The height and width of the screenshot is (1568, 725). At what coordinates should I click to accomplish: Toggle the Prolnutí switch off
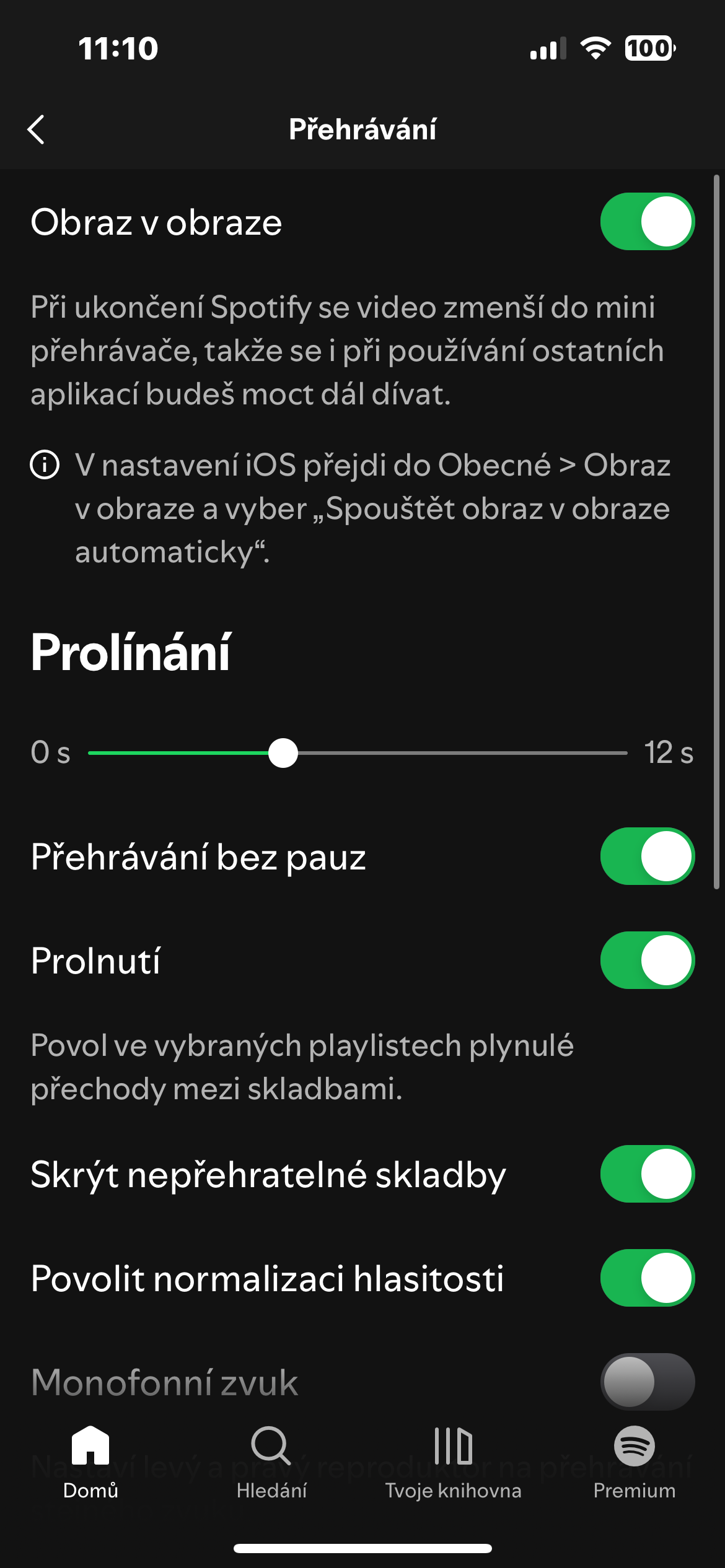[x=647, y=960]
